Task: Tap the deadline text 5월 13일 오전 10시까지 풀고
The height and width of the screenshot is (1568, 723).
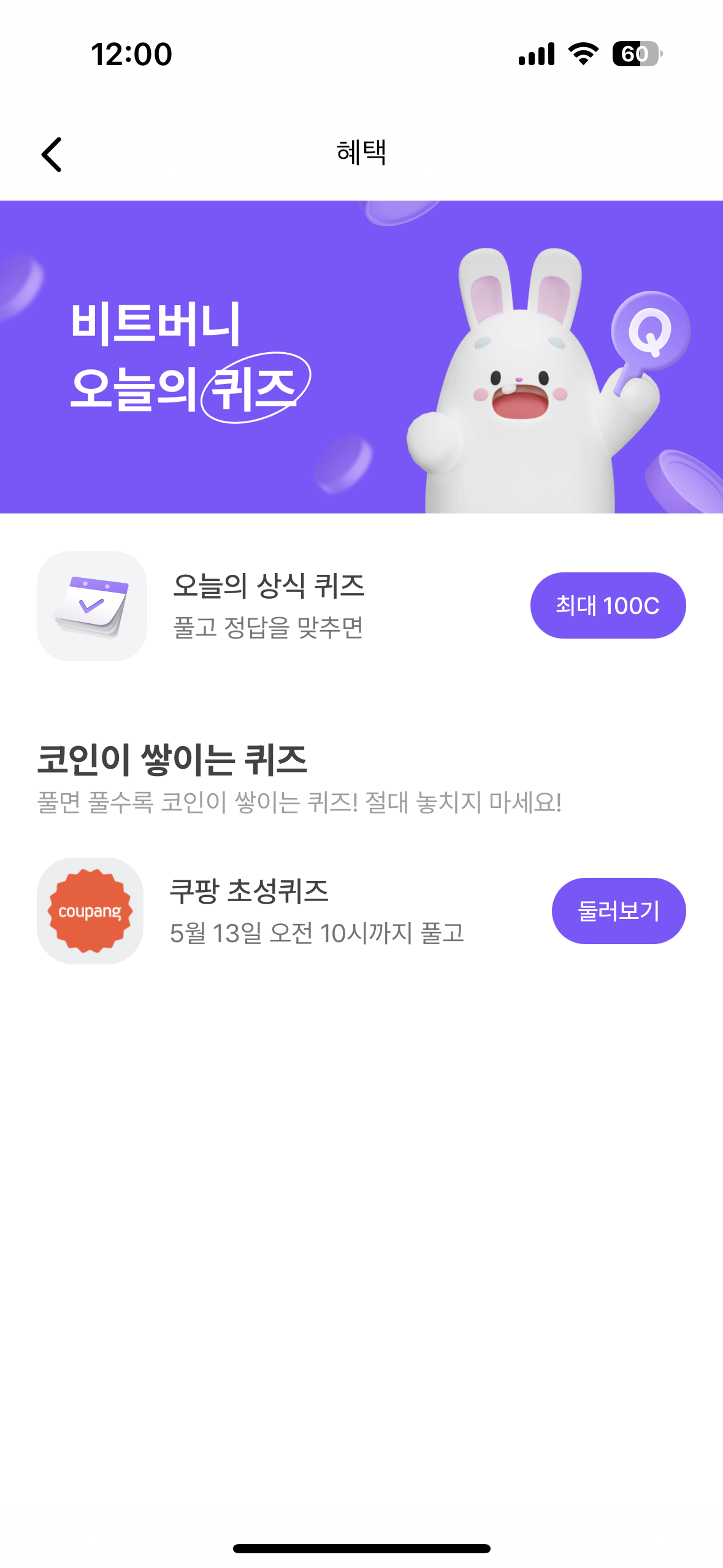Action: tap(318, 932)
